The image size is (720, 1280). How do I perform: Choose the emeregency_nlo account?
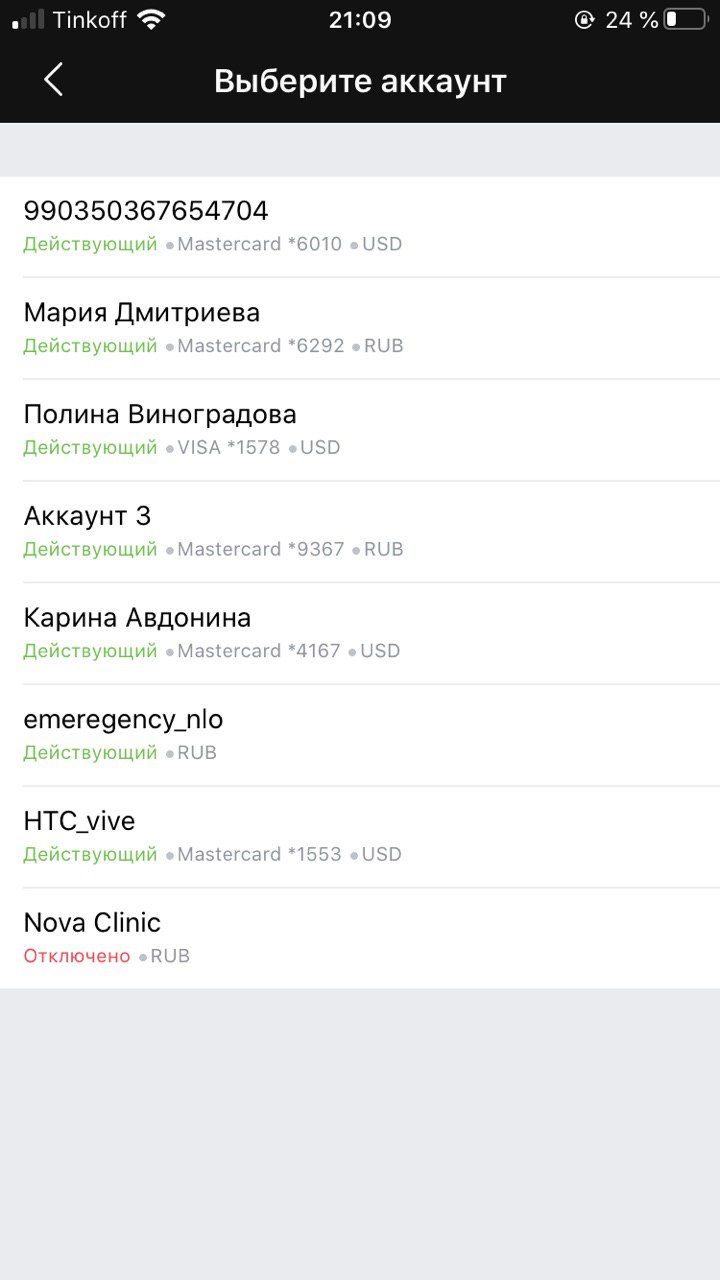point(360,735)
